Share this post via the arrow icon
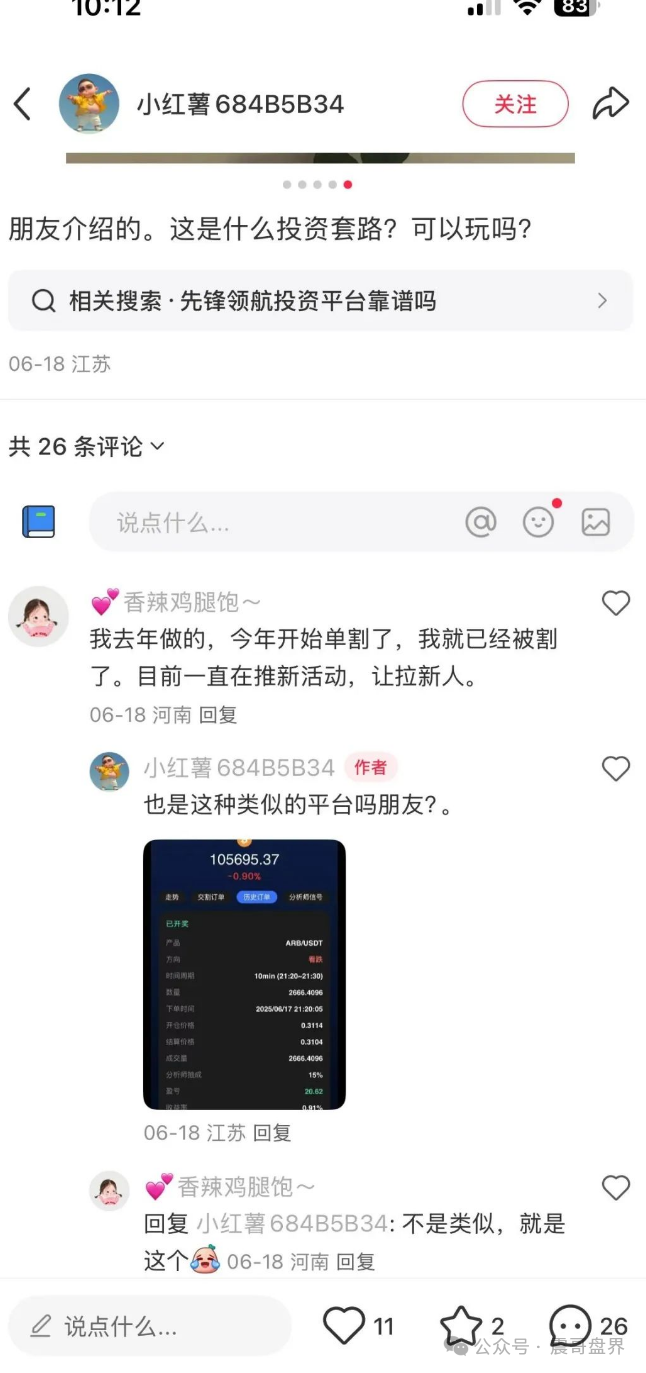646x1373 pixels. pos(610,104)
